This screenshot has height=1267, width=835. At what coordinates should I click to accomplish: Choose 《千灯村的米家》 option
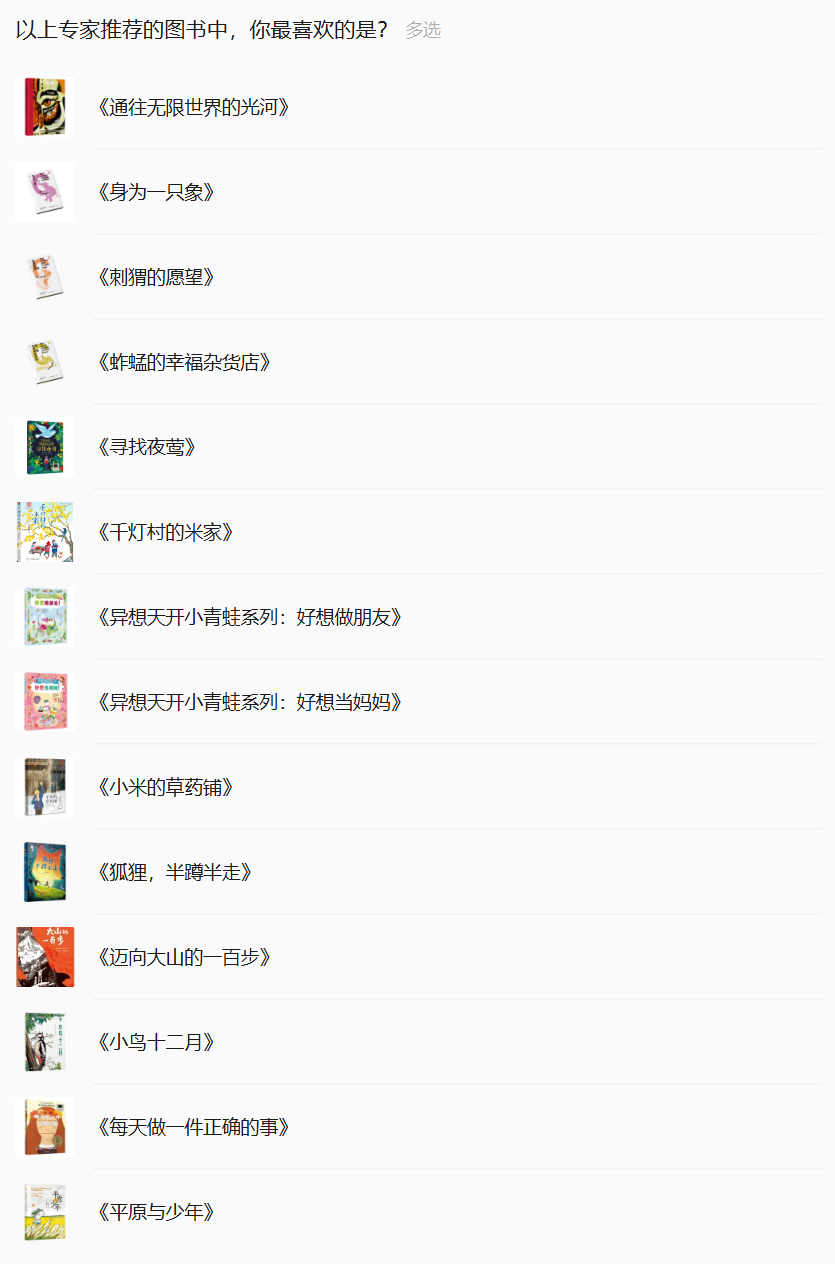pos(165,532)
